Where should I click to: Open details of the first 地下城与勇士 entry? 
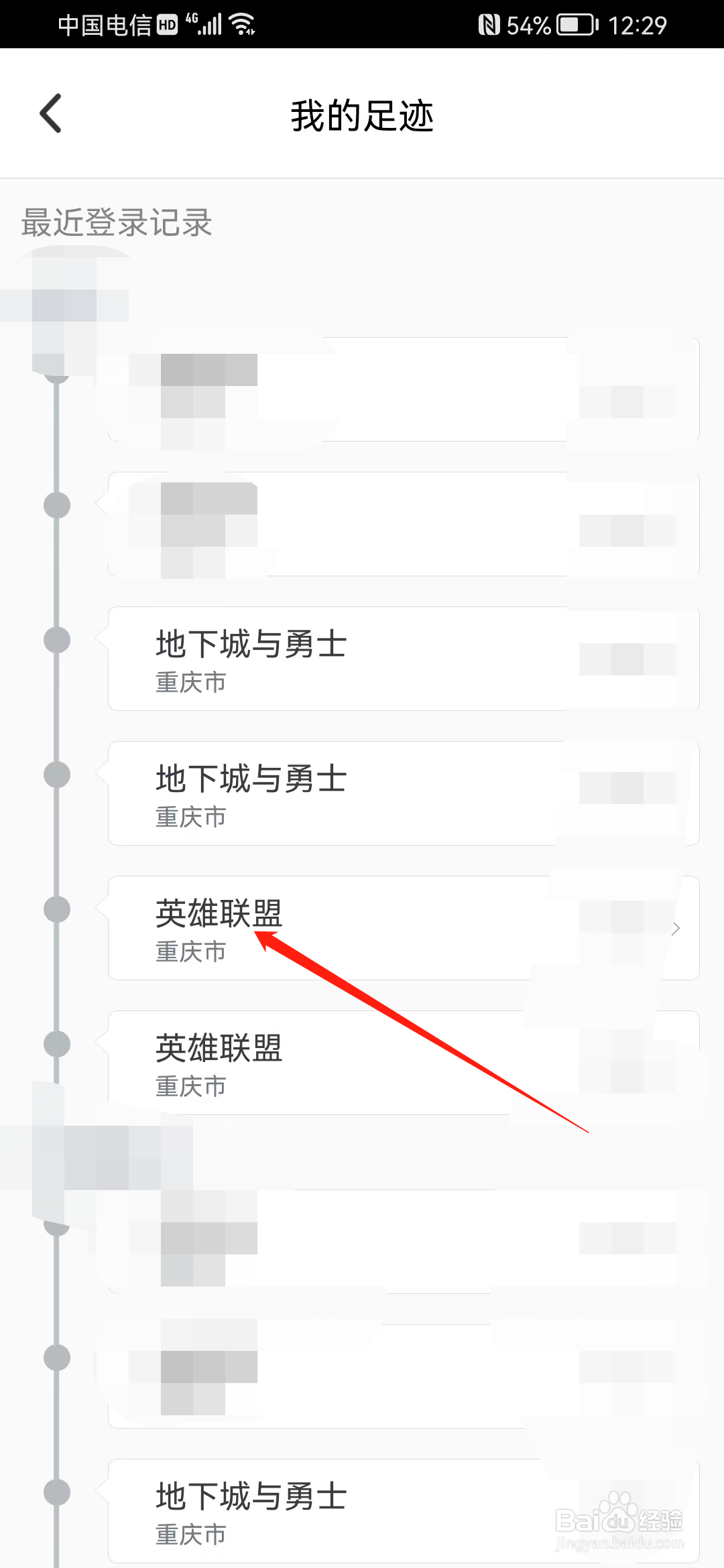335,659
